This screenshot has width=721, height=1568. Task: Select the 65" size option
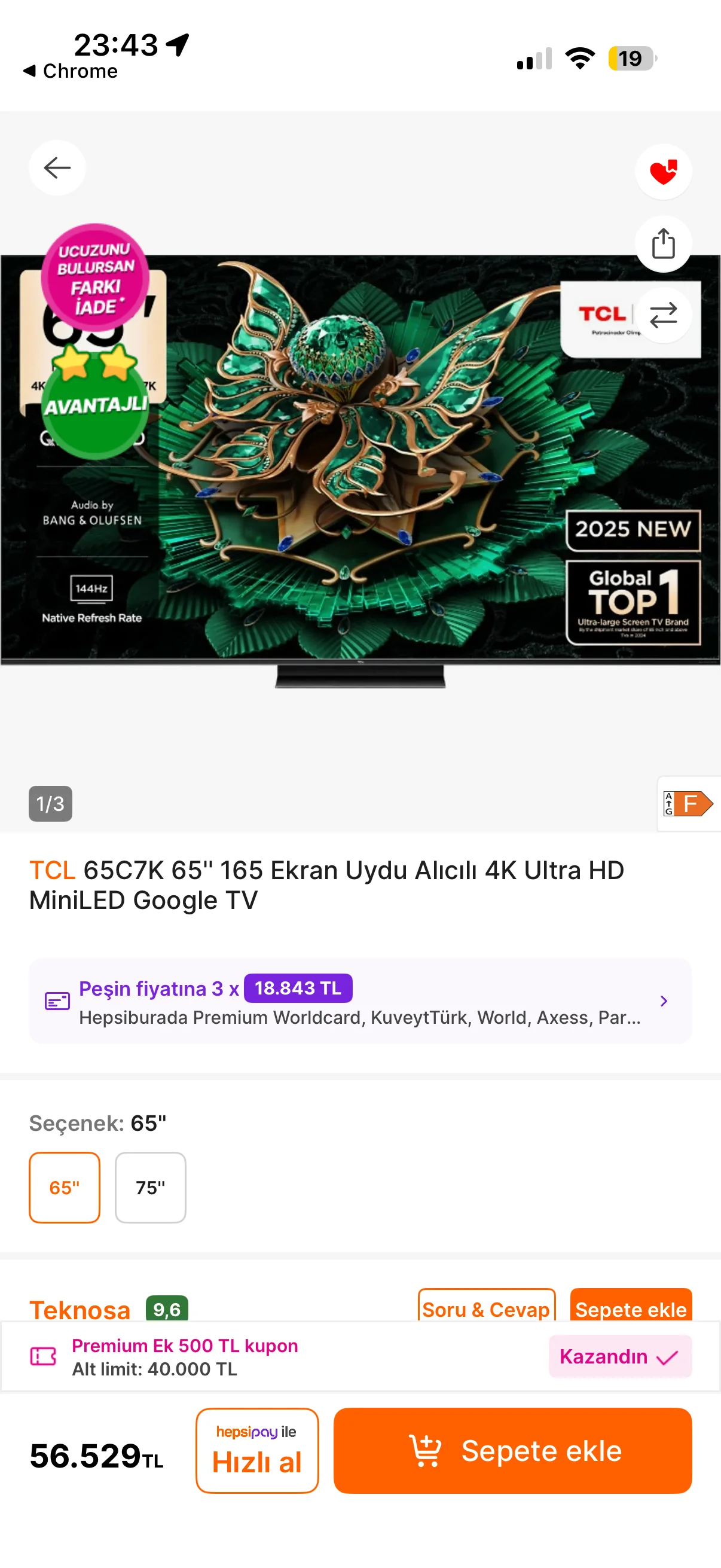pyautogui.click(x=65, y=1187)
